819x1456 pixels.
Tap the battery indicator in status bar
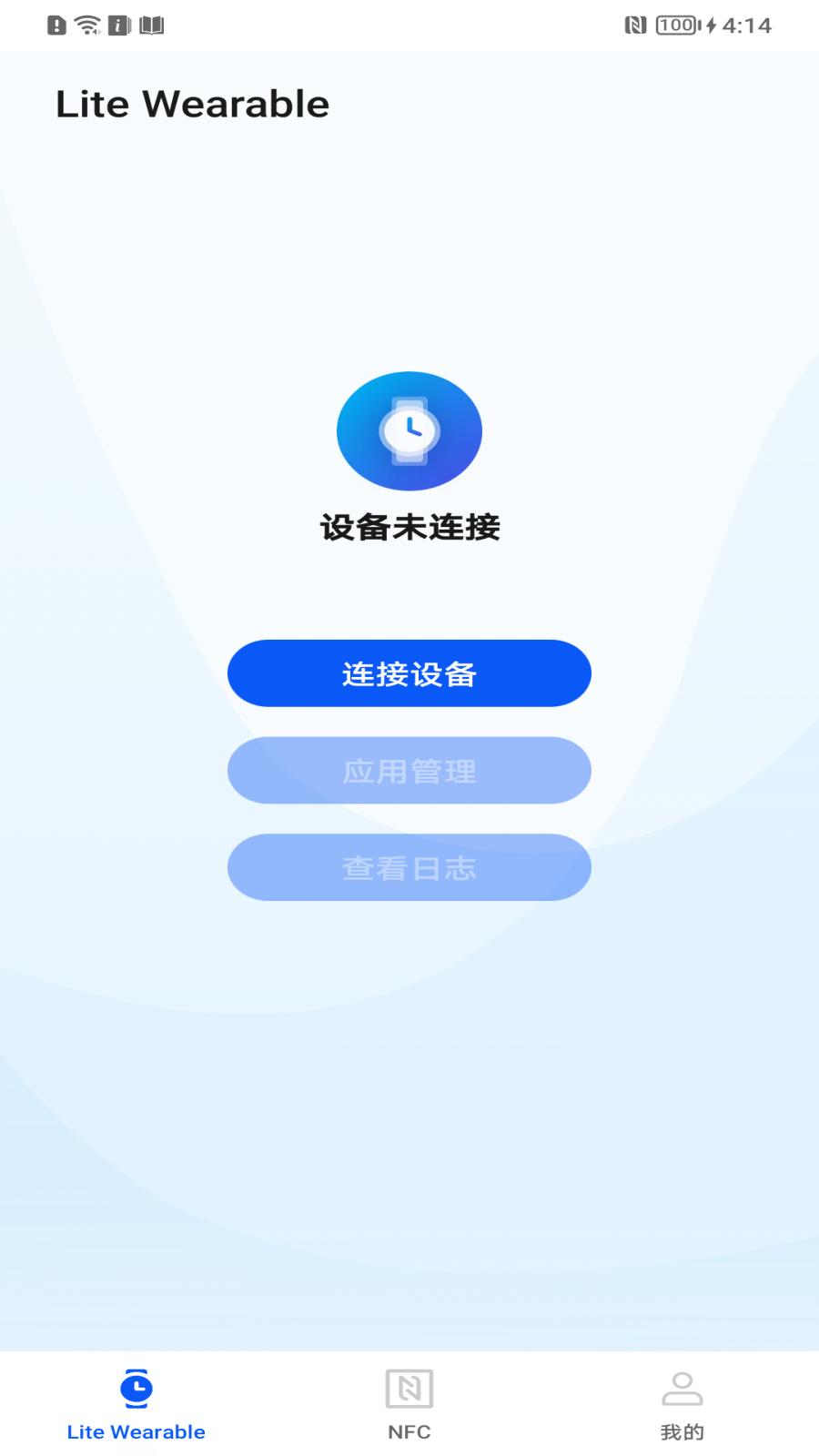click(673, 25)
